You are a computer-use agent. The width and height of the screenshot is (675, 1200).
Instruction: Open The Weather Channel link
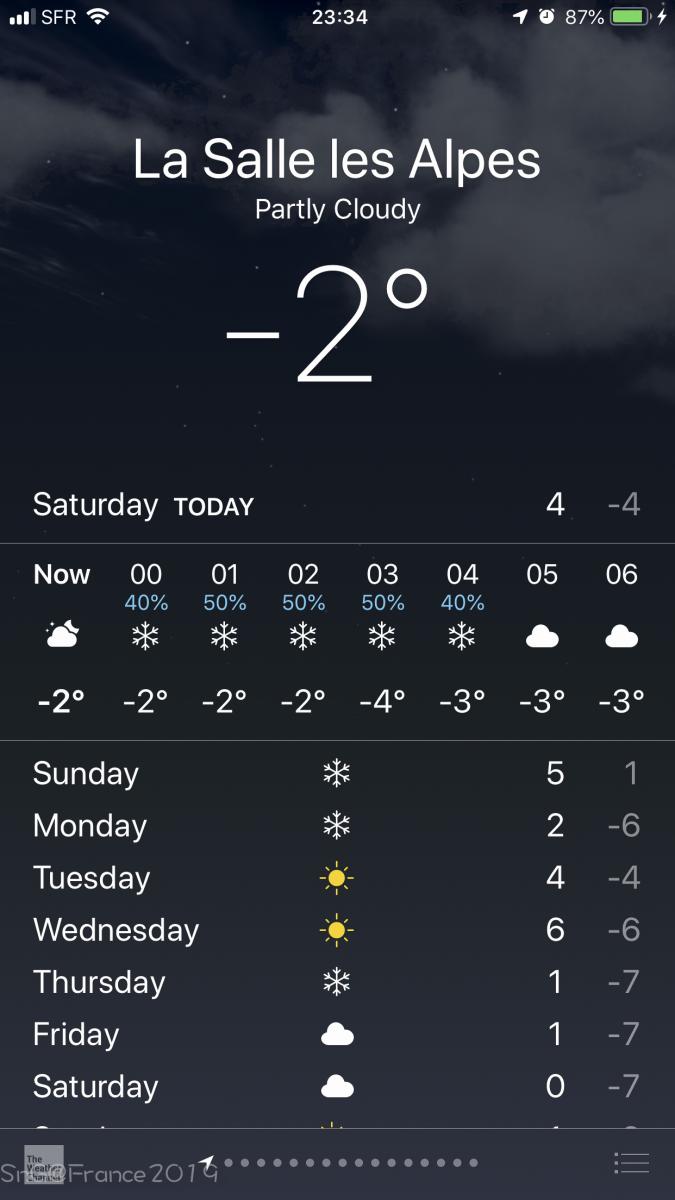43,1164
